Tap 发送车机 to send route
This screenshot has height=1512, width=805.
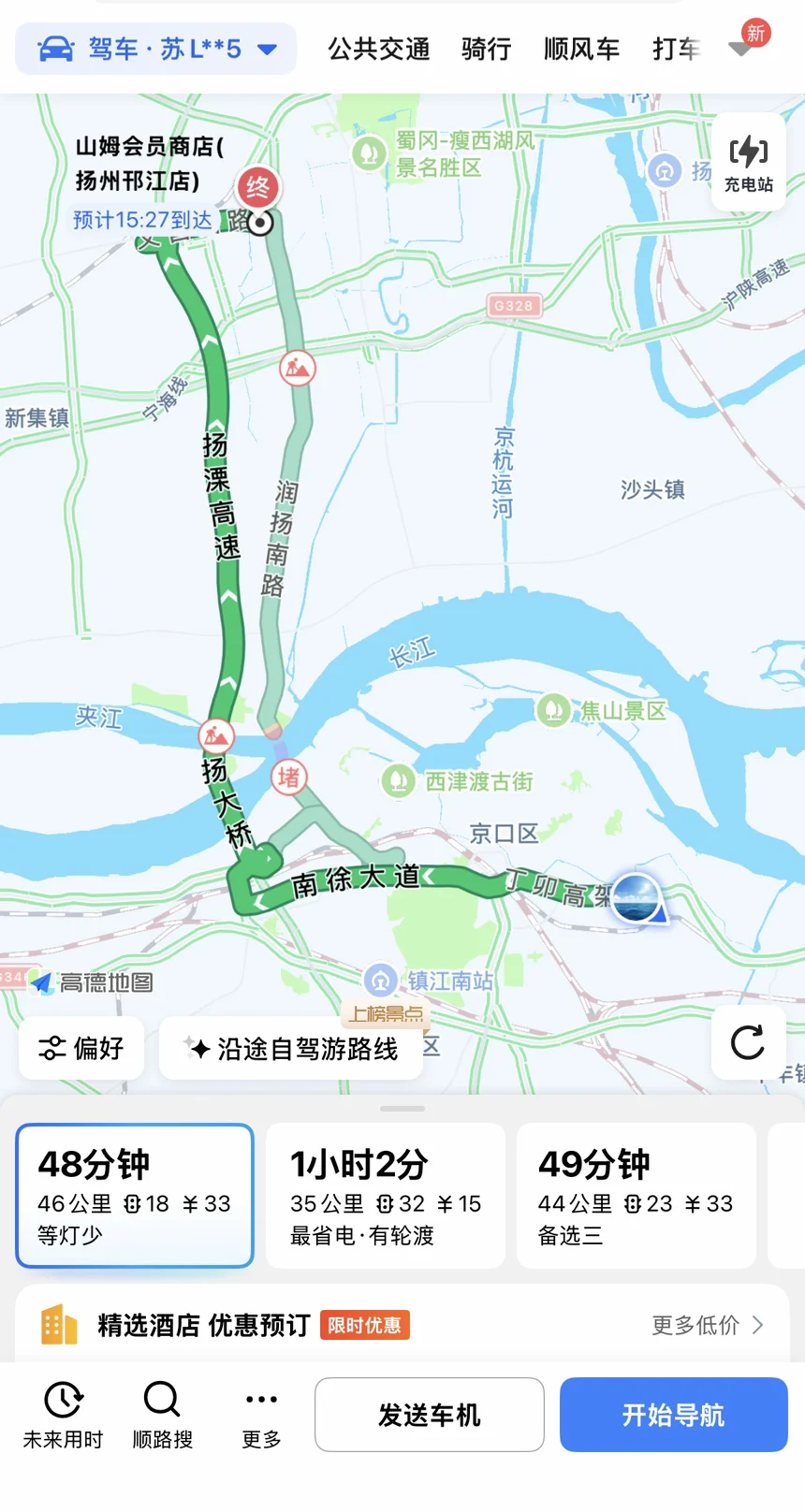coord(430,1415)
